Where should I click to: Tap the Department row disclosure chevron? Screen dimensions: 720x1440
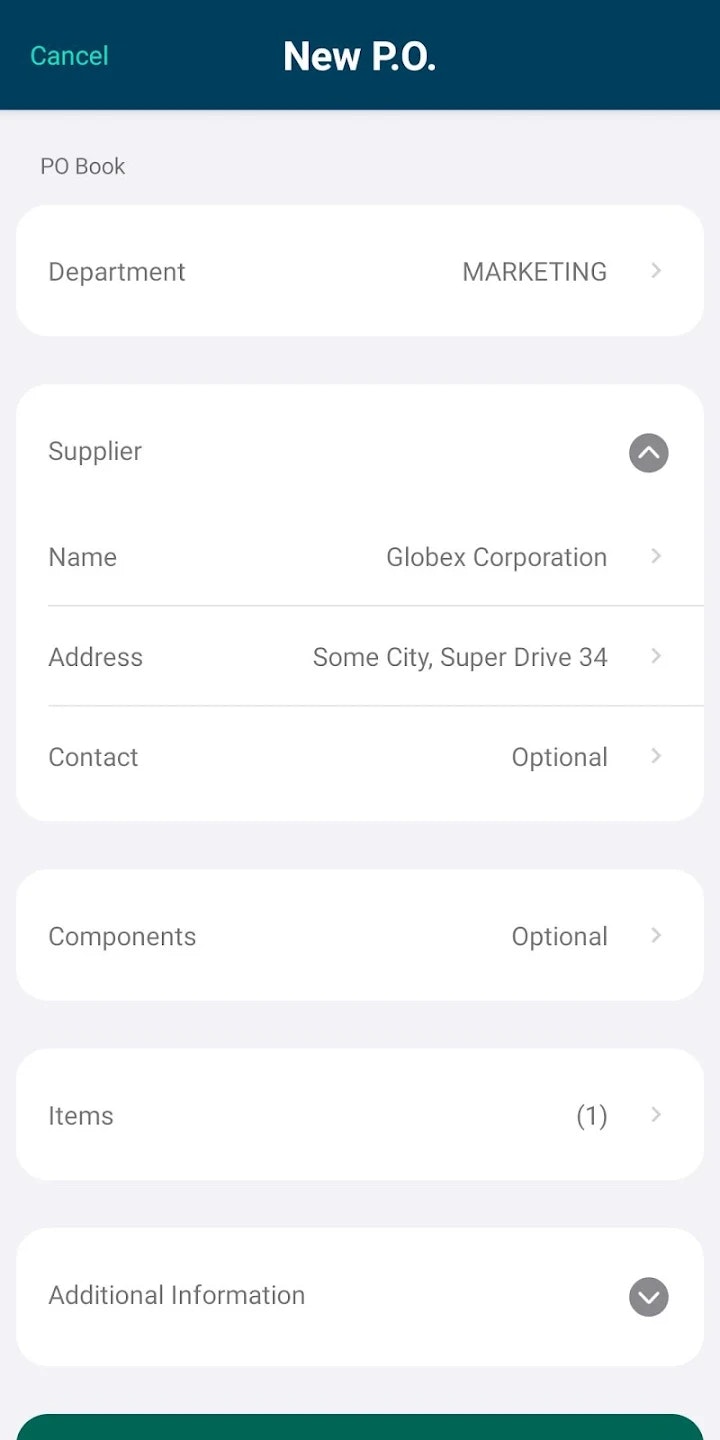656,271
